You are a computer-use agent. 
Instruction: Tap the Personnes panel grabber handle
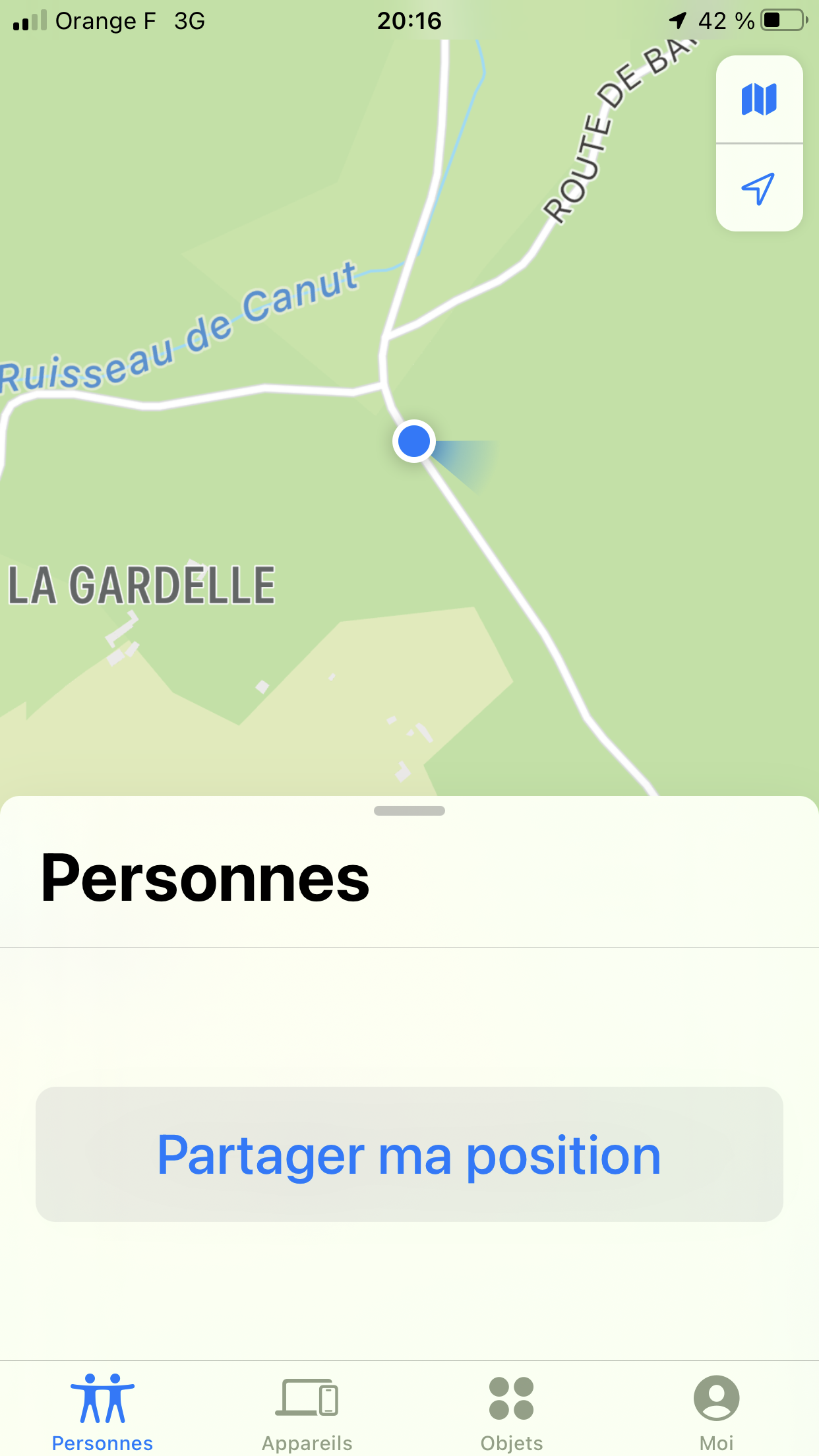(x=409, y=811)
